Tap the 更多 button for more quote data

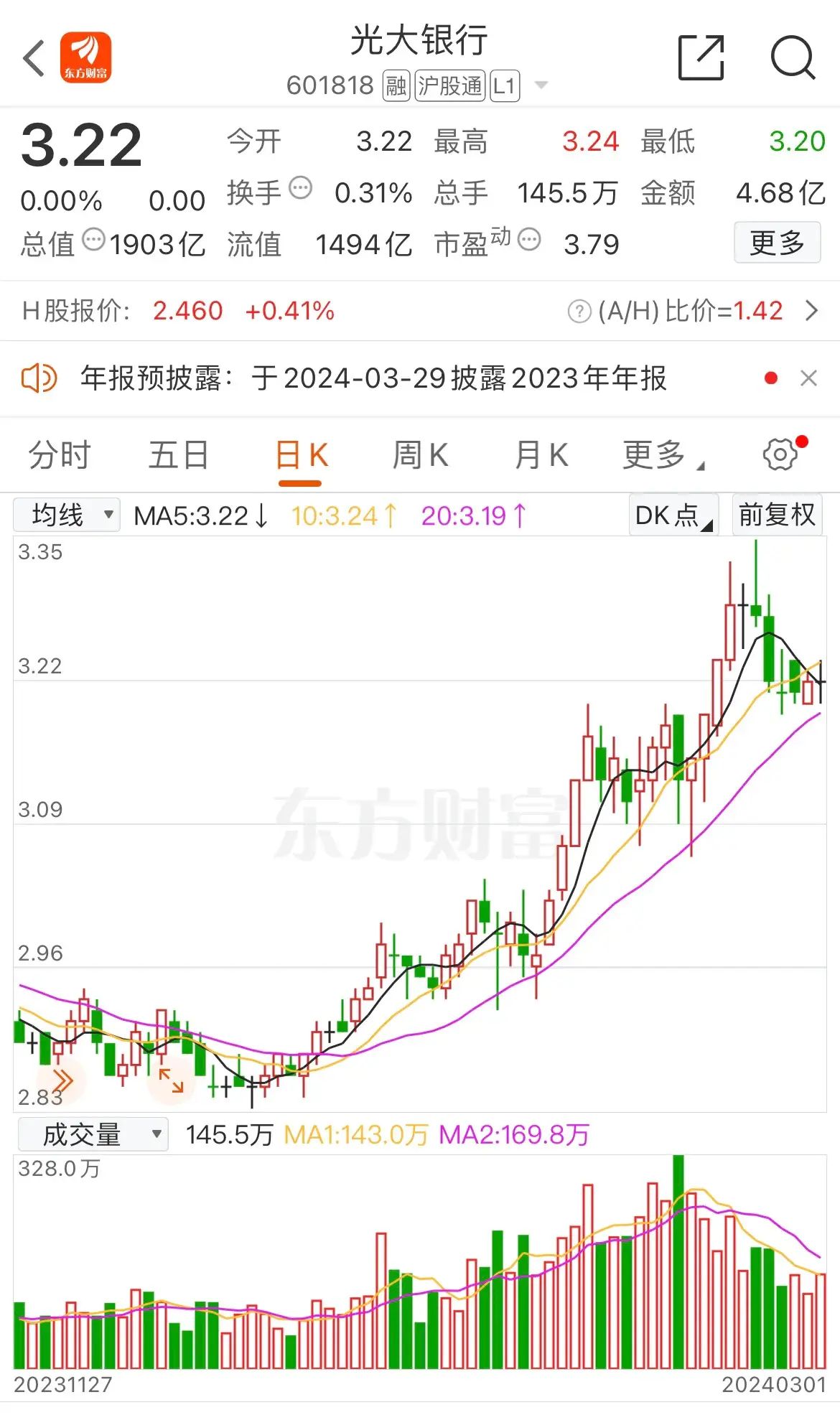click(777, 243)
